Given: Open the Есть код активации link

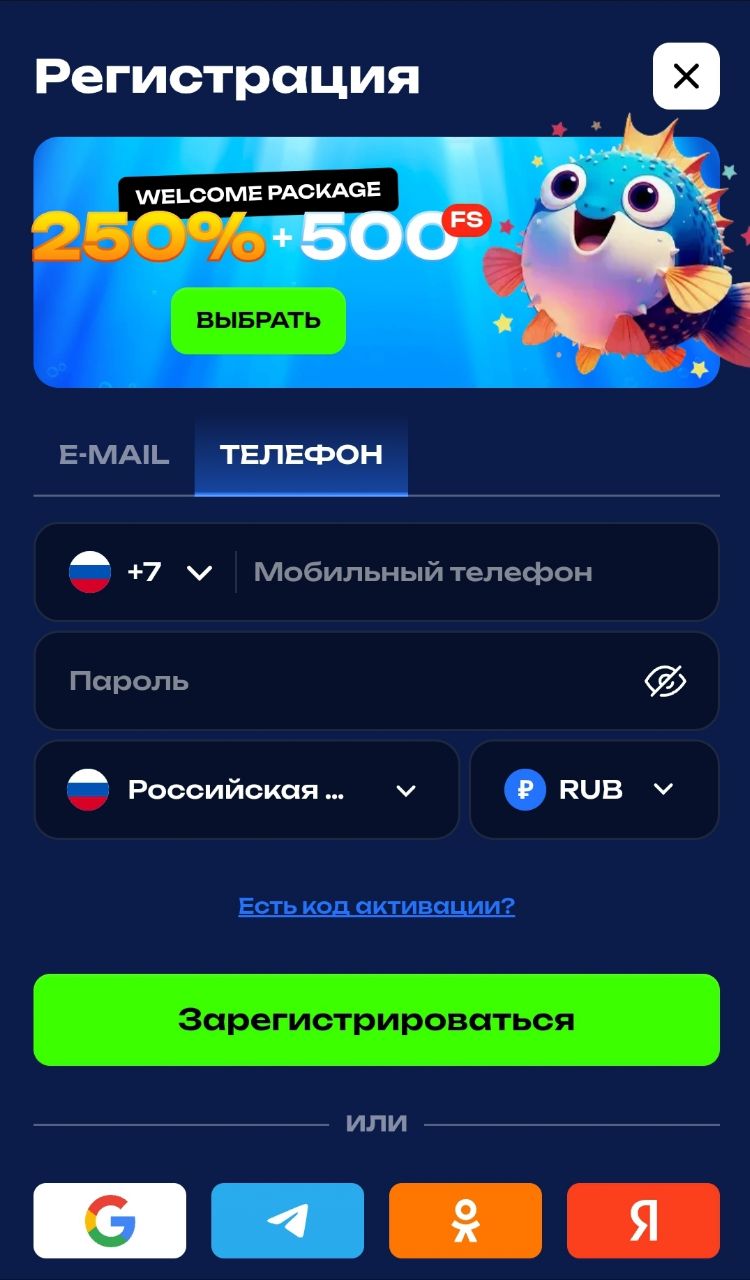Looking at the screenshot, I should [x=375, y=906].
